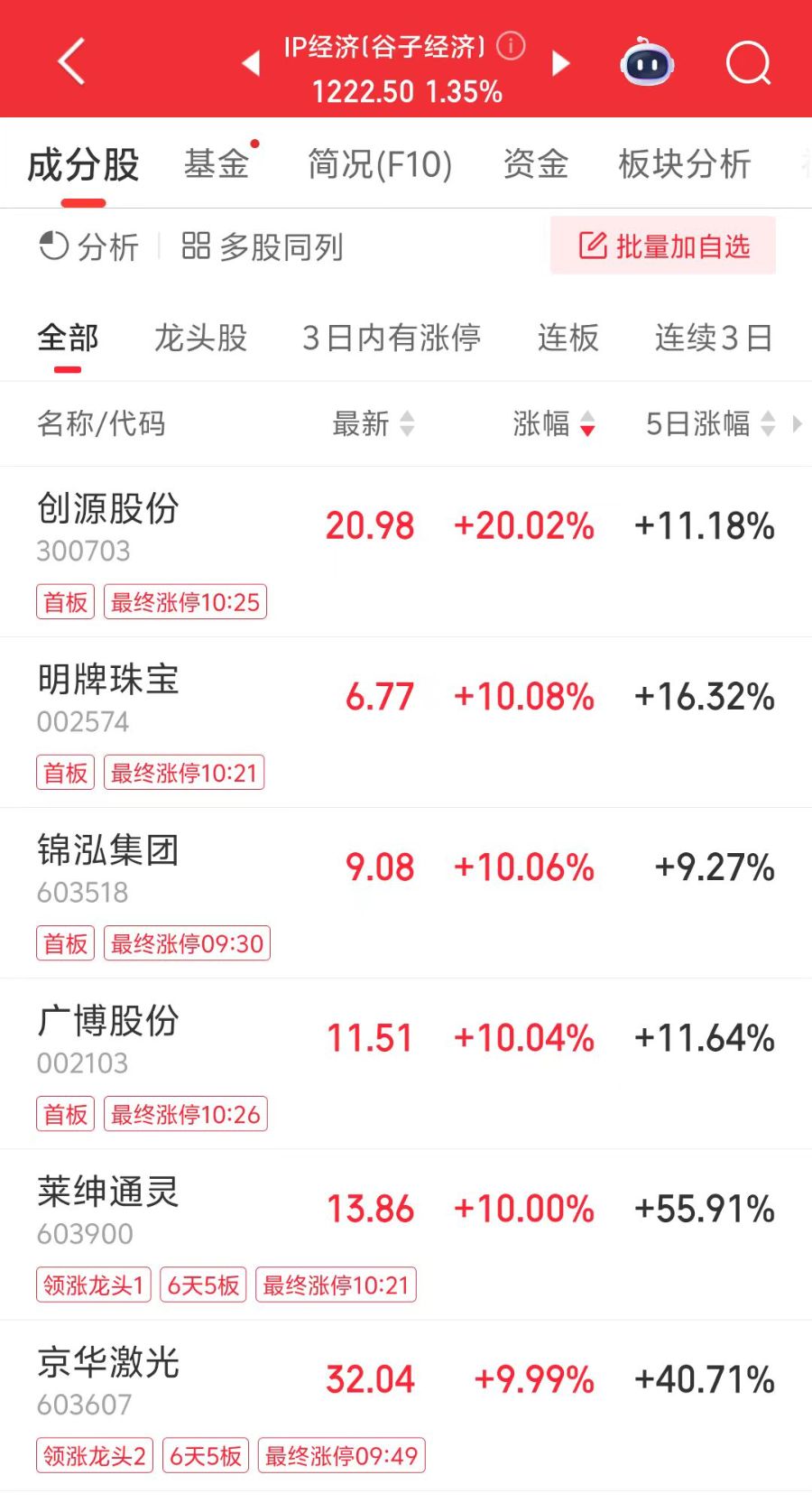Image resolution: width=812 pixels, height=1503 pixels.
Task: Tap 批量加自选 button
Action: [x=663, y=246]
